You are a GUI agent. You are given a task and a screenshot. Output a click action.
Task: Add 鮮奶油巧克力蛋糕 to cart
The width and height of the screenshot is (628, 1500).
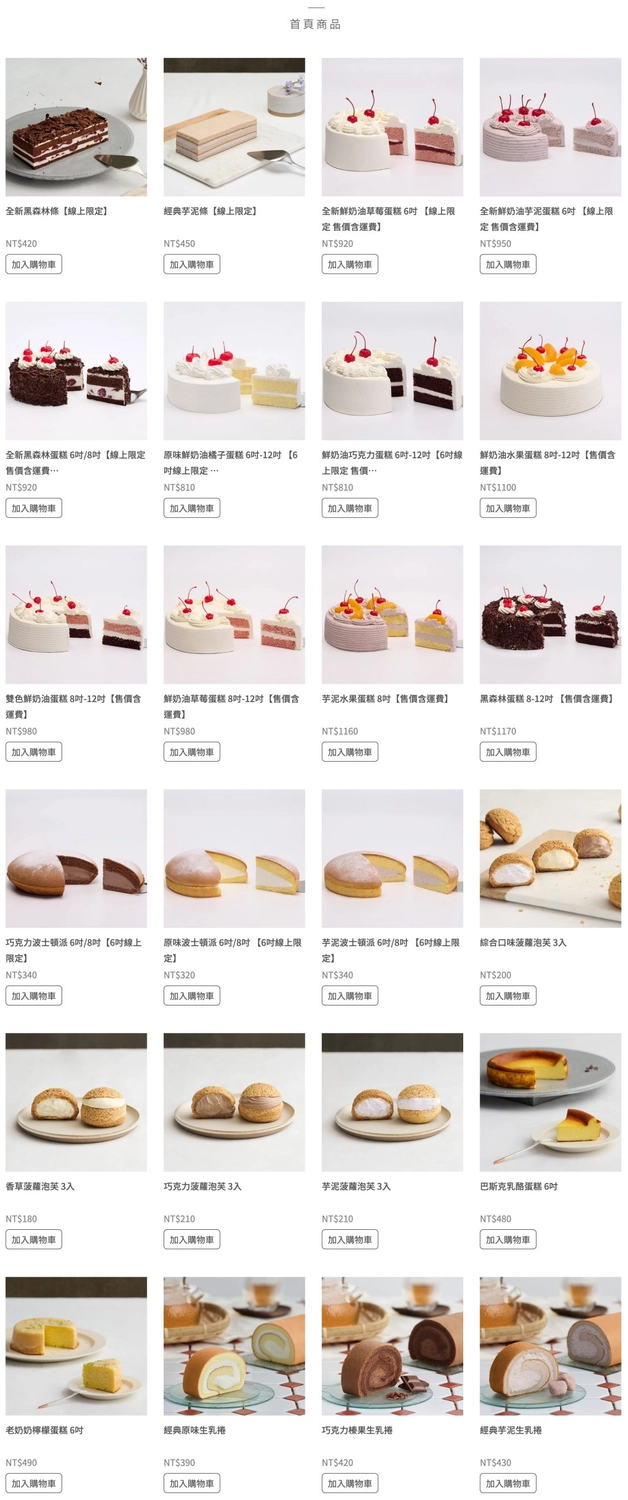point(349,508)
